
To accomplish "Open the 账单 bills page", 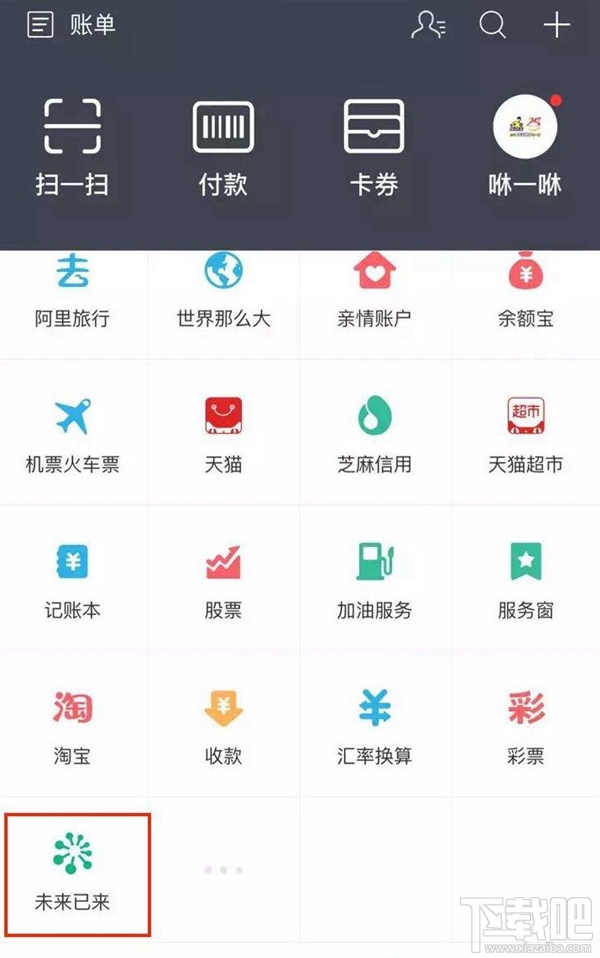I will tap(72, 25).
